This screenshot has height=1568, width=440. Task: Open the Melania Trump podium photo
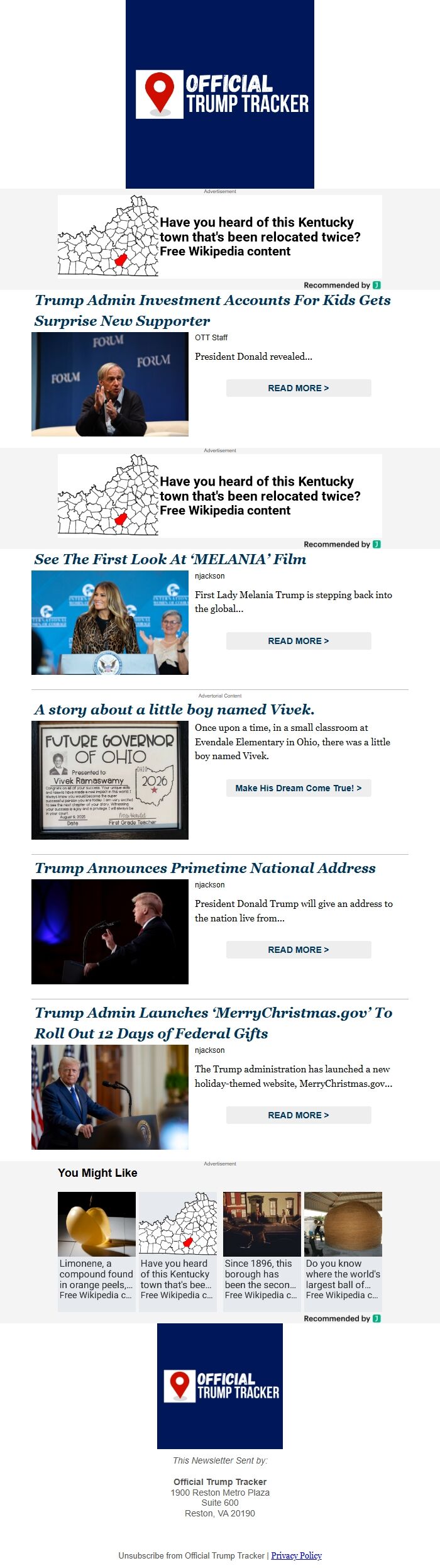coord(110,623)
